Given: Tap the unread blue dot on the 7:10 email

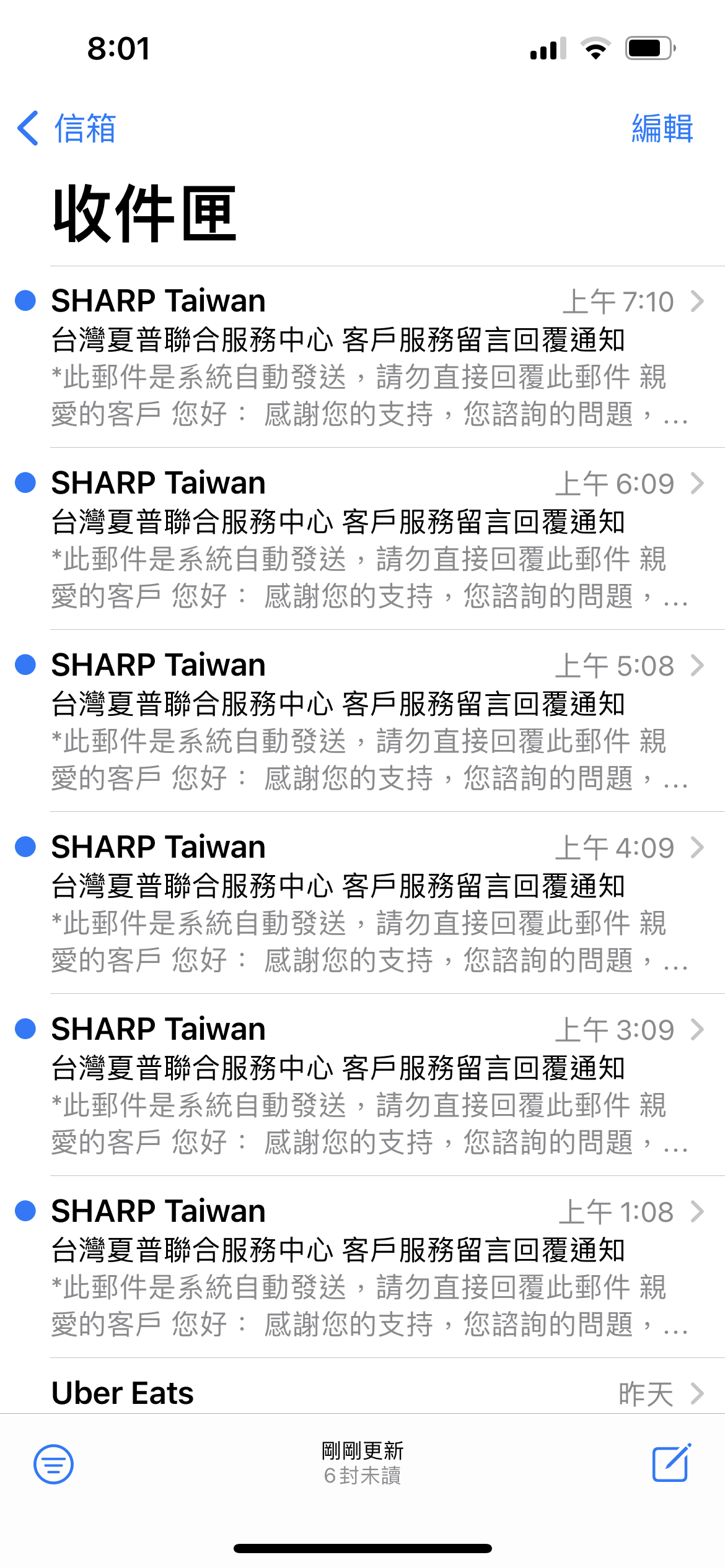Looking at the screenshot, I should point(25,302).
